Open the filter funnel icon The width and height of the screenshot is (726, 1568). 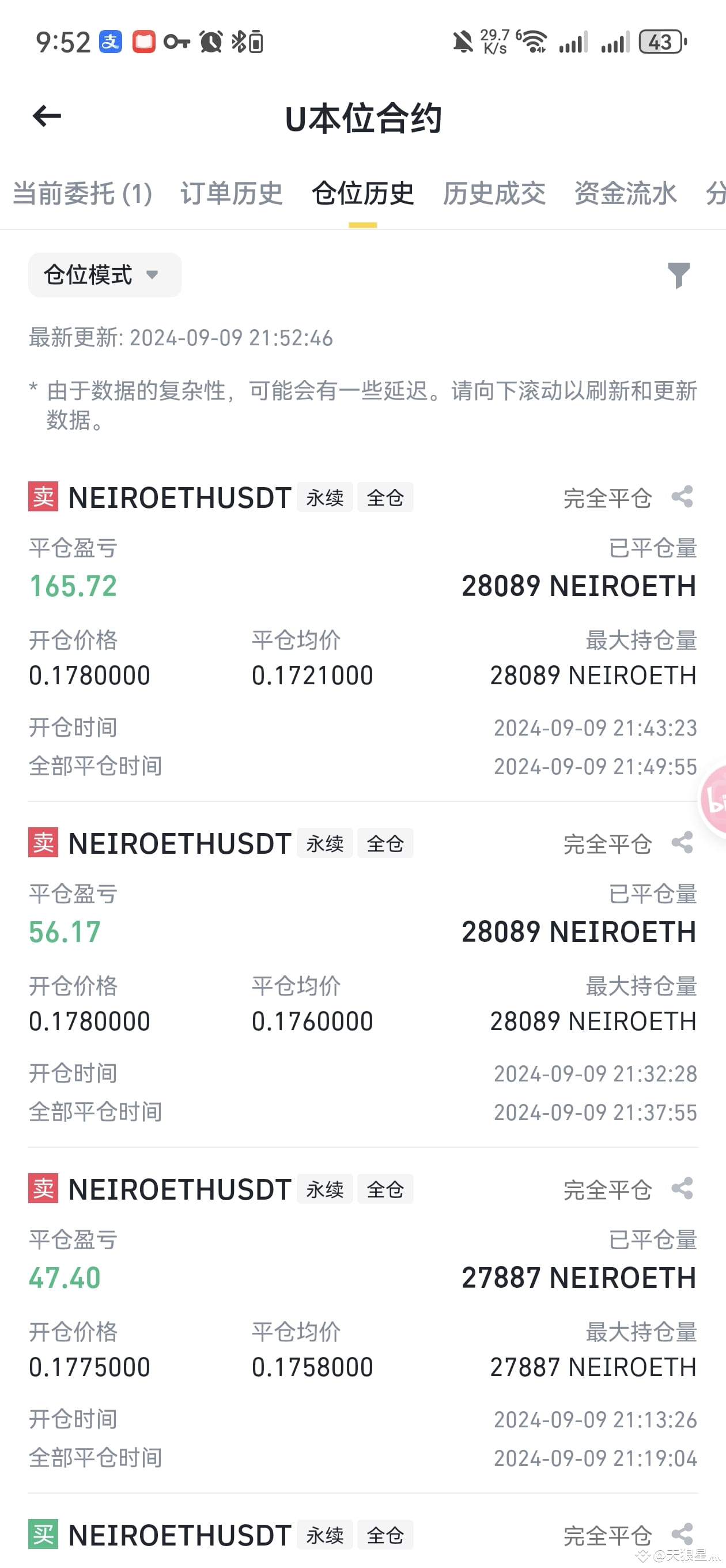point(680,275)
